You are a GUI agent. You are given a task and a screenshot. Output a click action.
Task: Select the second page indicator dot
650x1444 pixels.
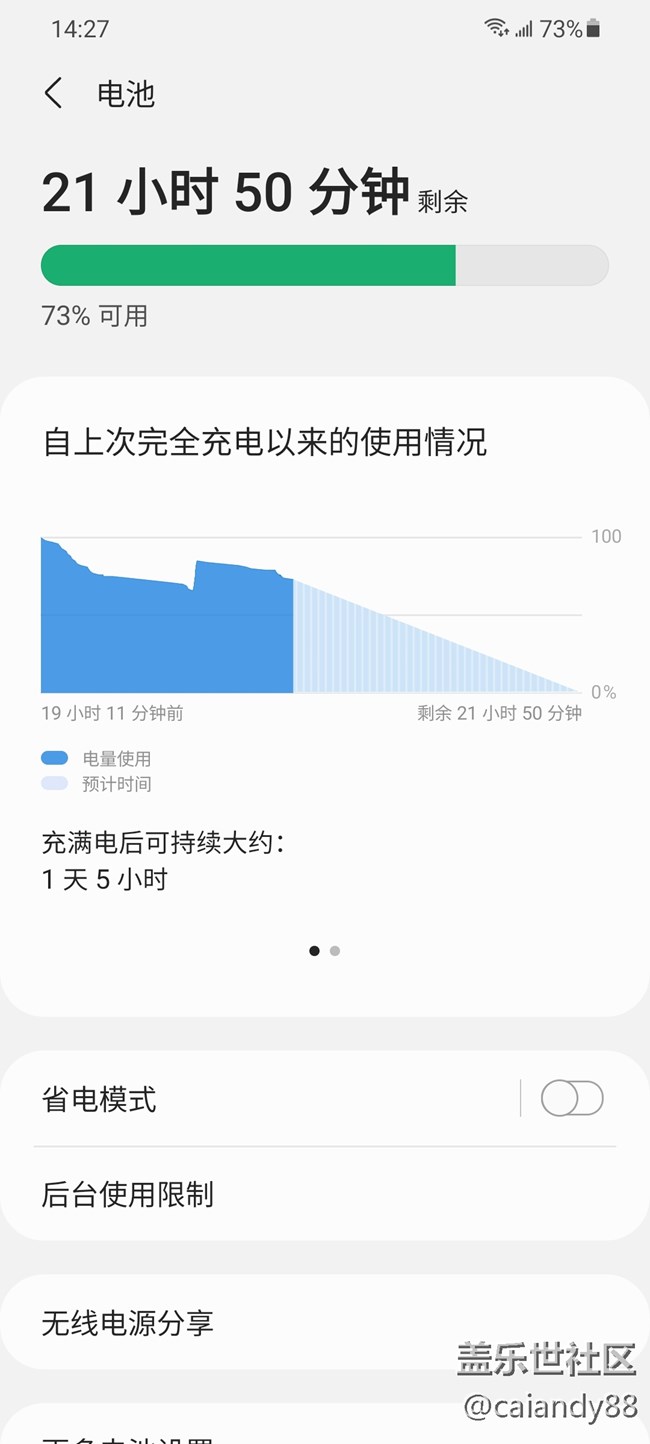click(335, 951)
